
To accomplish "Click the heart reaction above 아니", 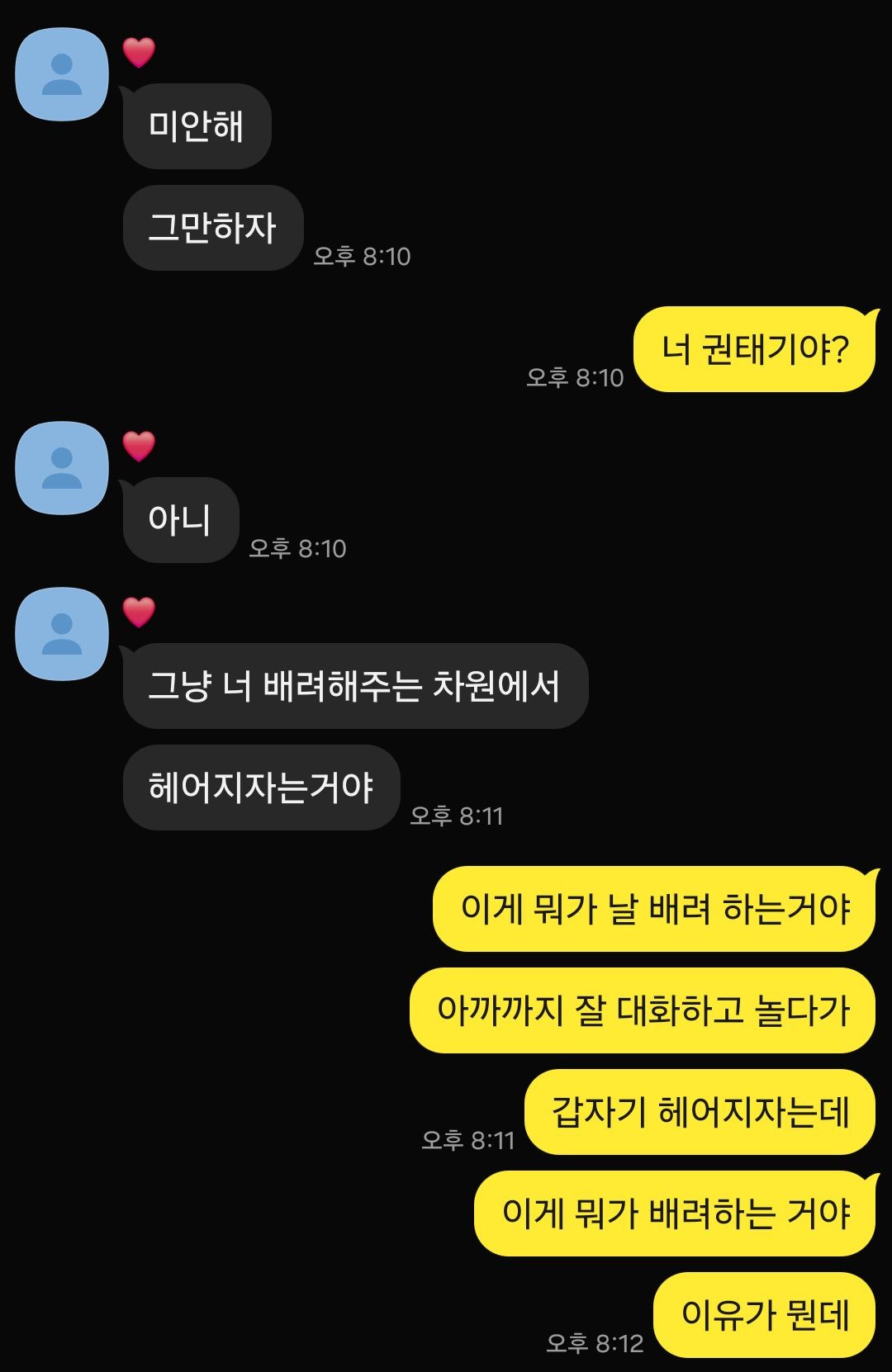I will [138, 447].
